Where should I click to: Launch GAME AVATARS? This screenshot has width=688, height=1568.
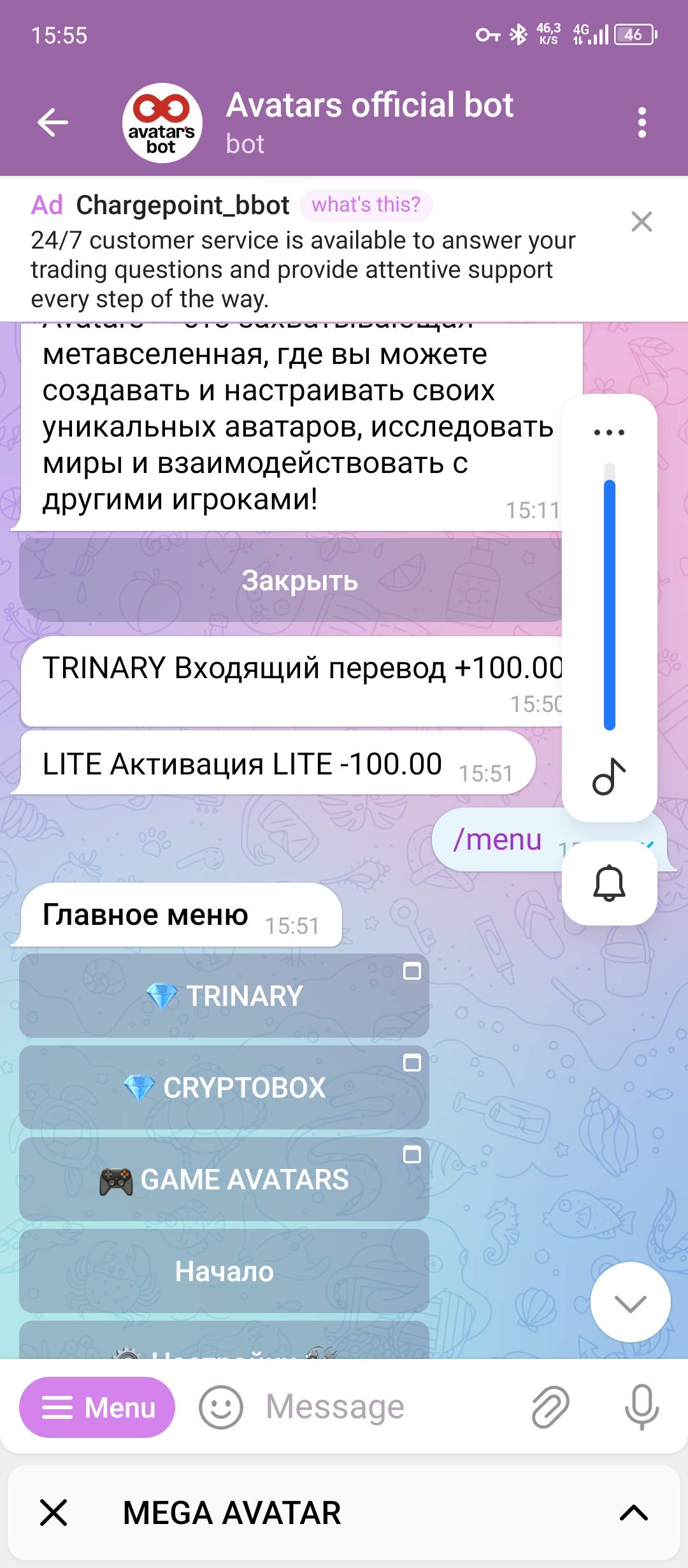pyautogui.click(x=224, y=1179)
